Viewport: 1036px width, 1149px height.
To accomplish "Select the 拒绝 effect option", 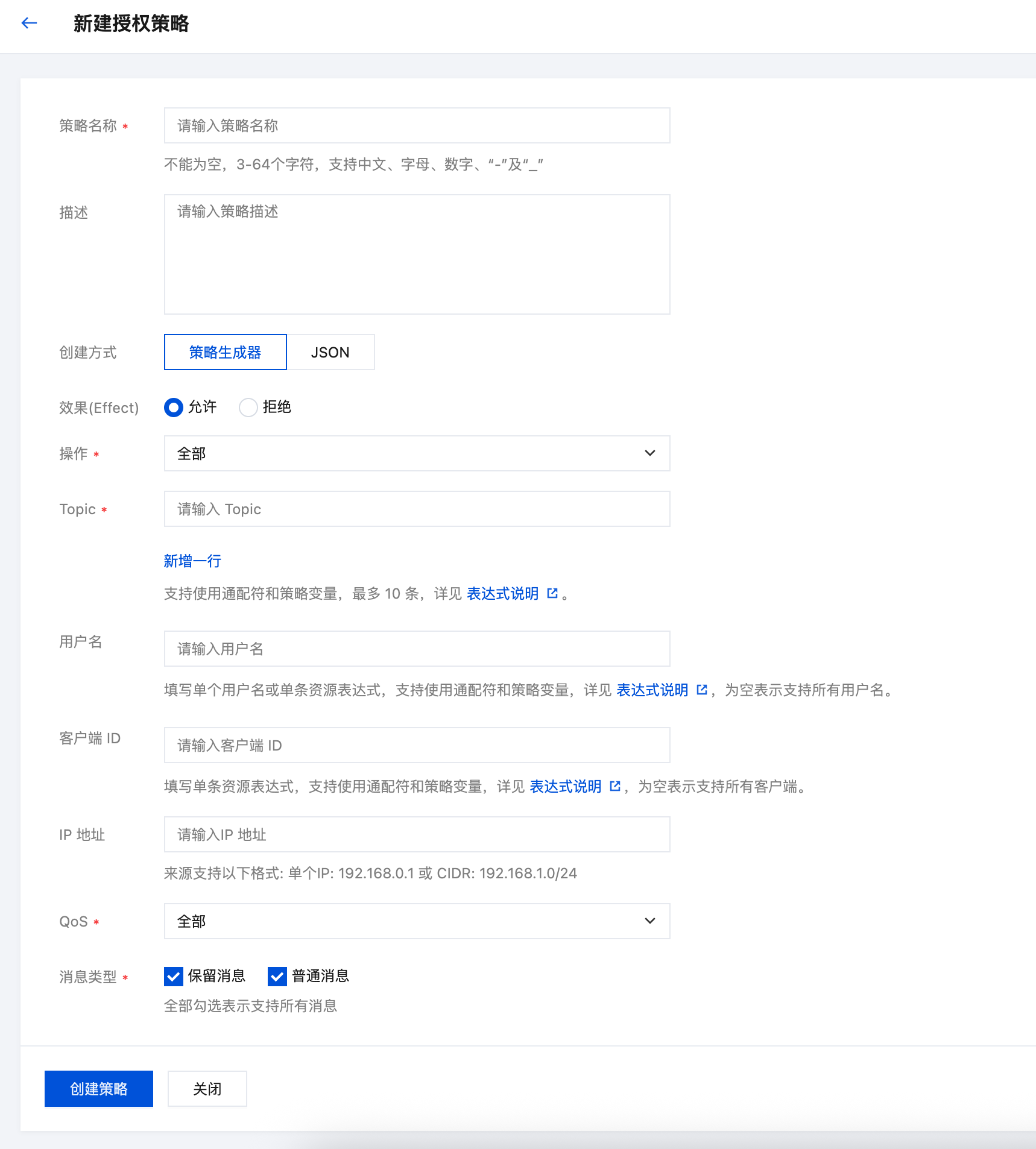I will point(248,408).
